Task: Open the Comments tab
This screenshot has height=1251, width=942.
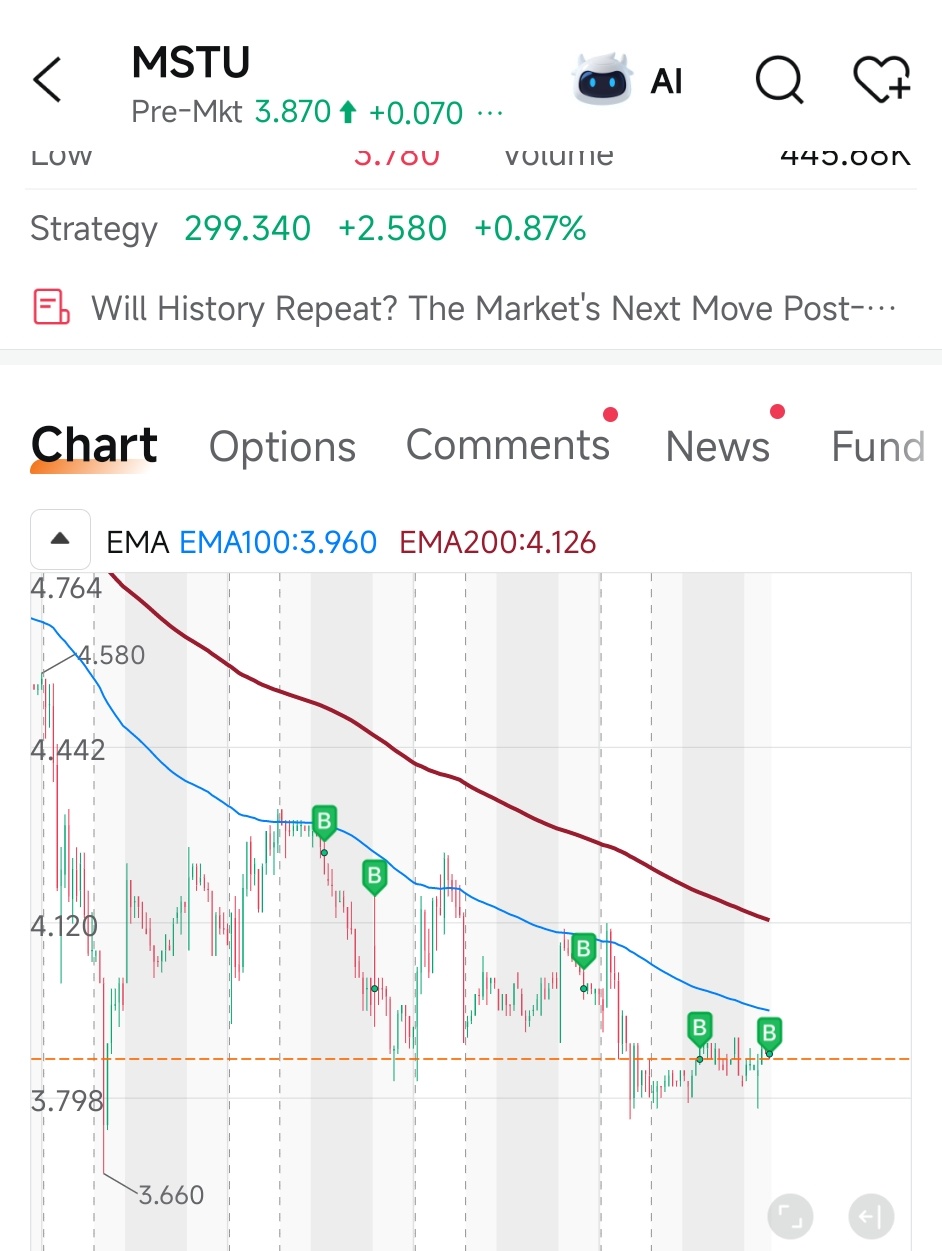Action: tap(508, 446)
